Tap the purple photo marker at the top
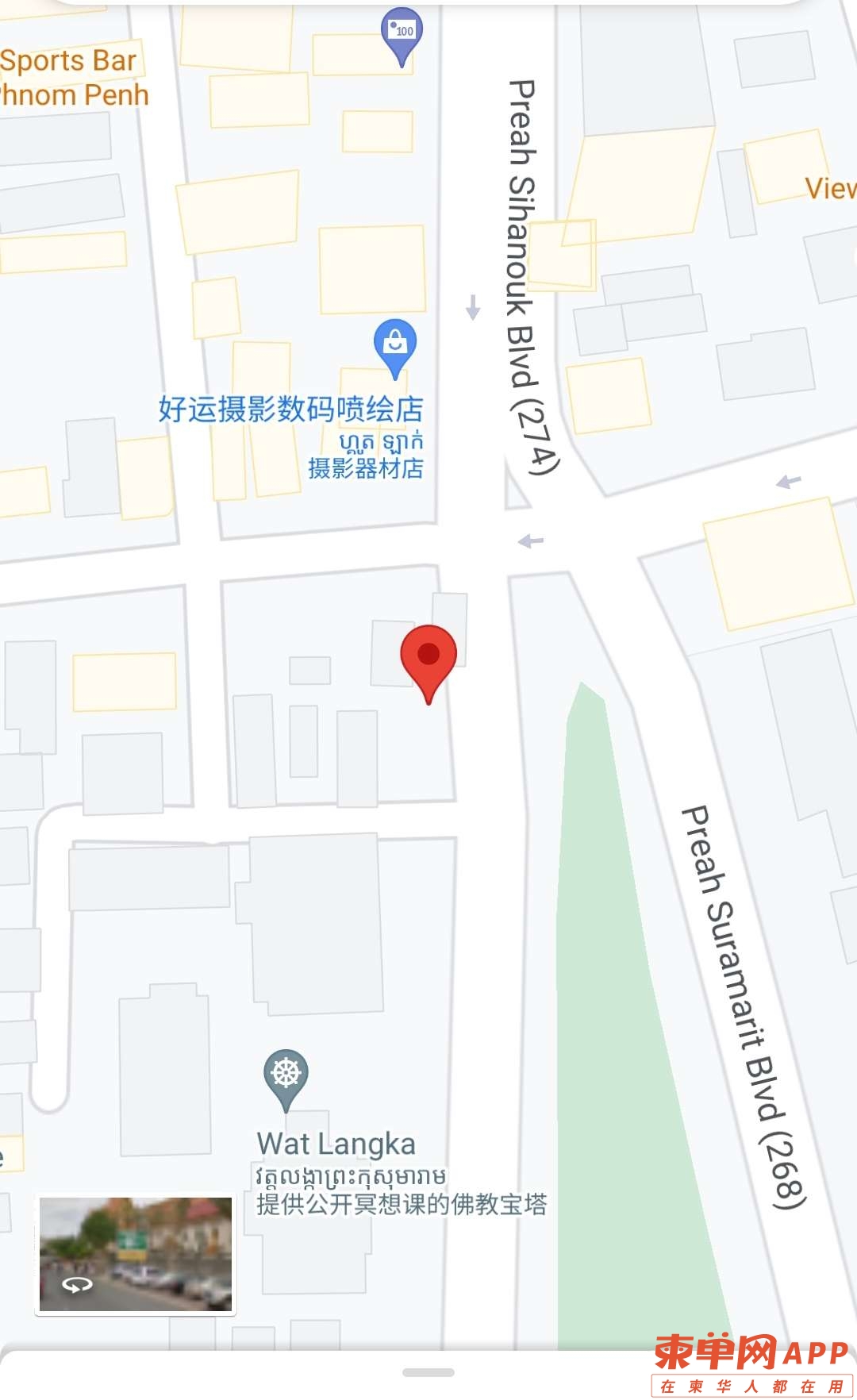This screenshot has width=857, height=1400. pyautogui.click(x=402, y=33)
